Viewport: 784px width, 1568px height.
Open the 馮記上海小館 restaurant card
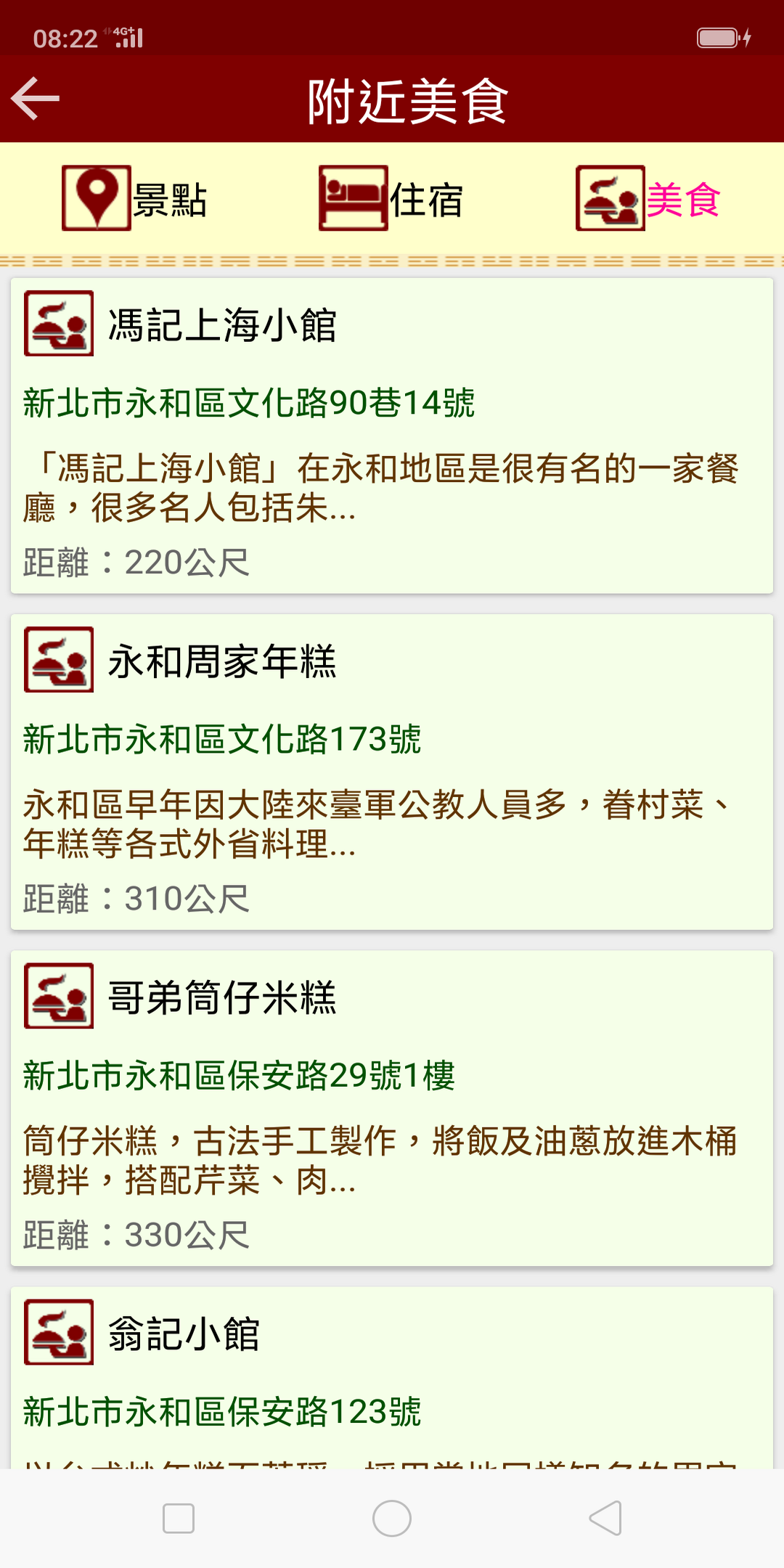tap(392, 436)
